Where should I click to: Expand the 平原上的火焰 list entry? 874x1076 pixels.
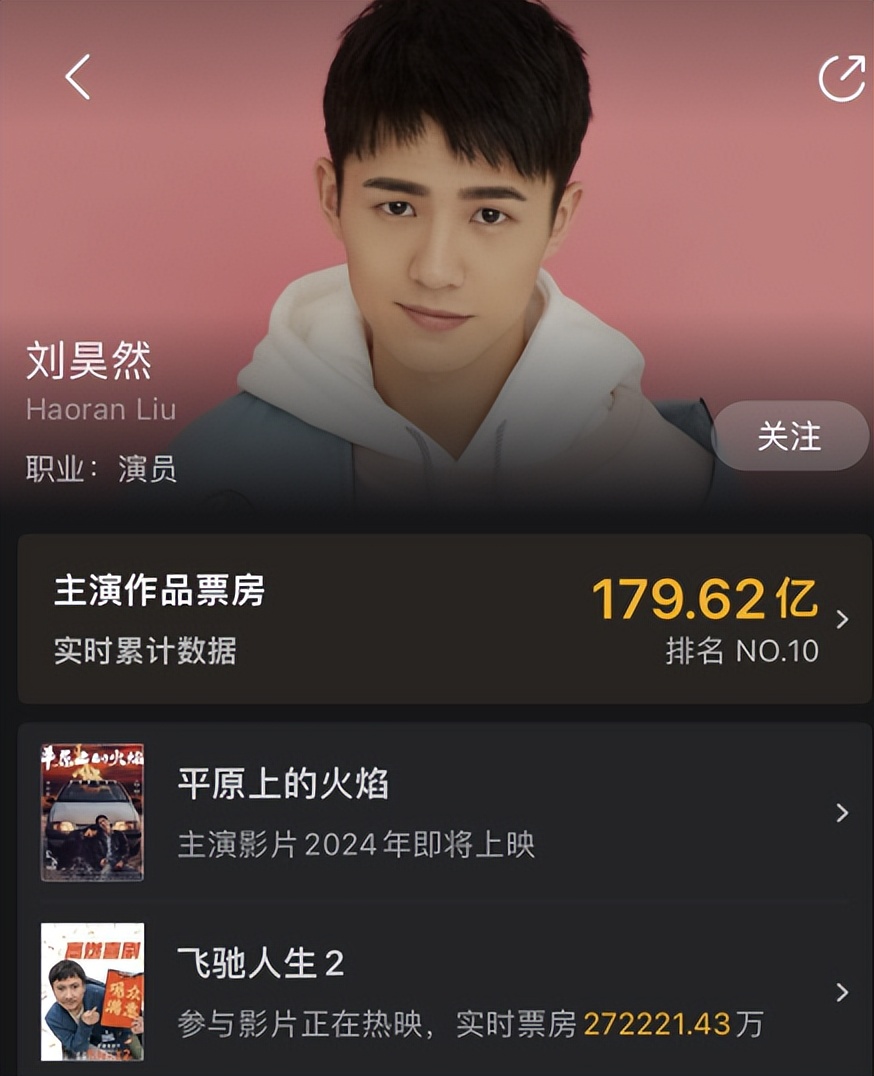click(437, 812)
